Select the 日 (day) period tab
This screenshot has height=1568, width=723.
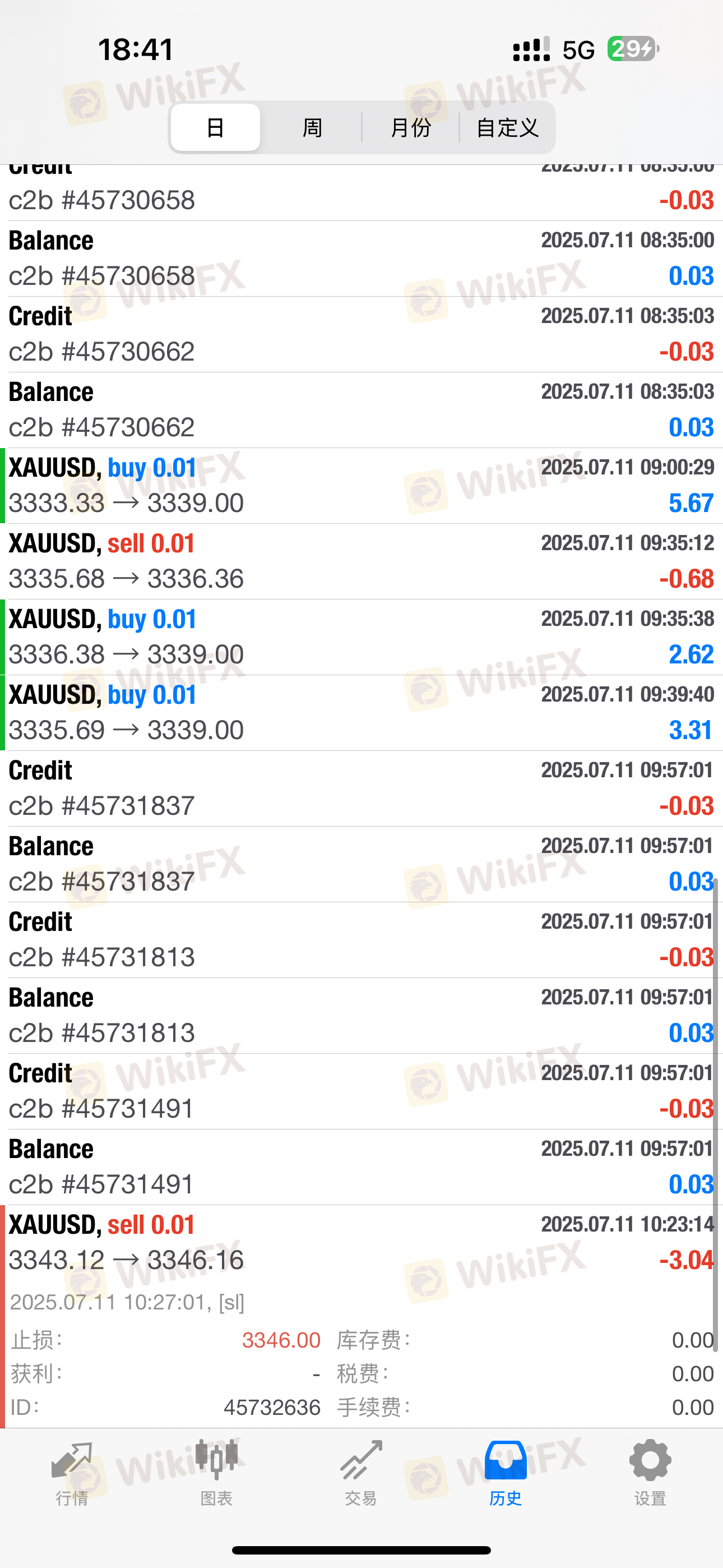(x=215, y=128)
